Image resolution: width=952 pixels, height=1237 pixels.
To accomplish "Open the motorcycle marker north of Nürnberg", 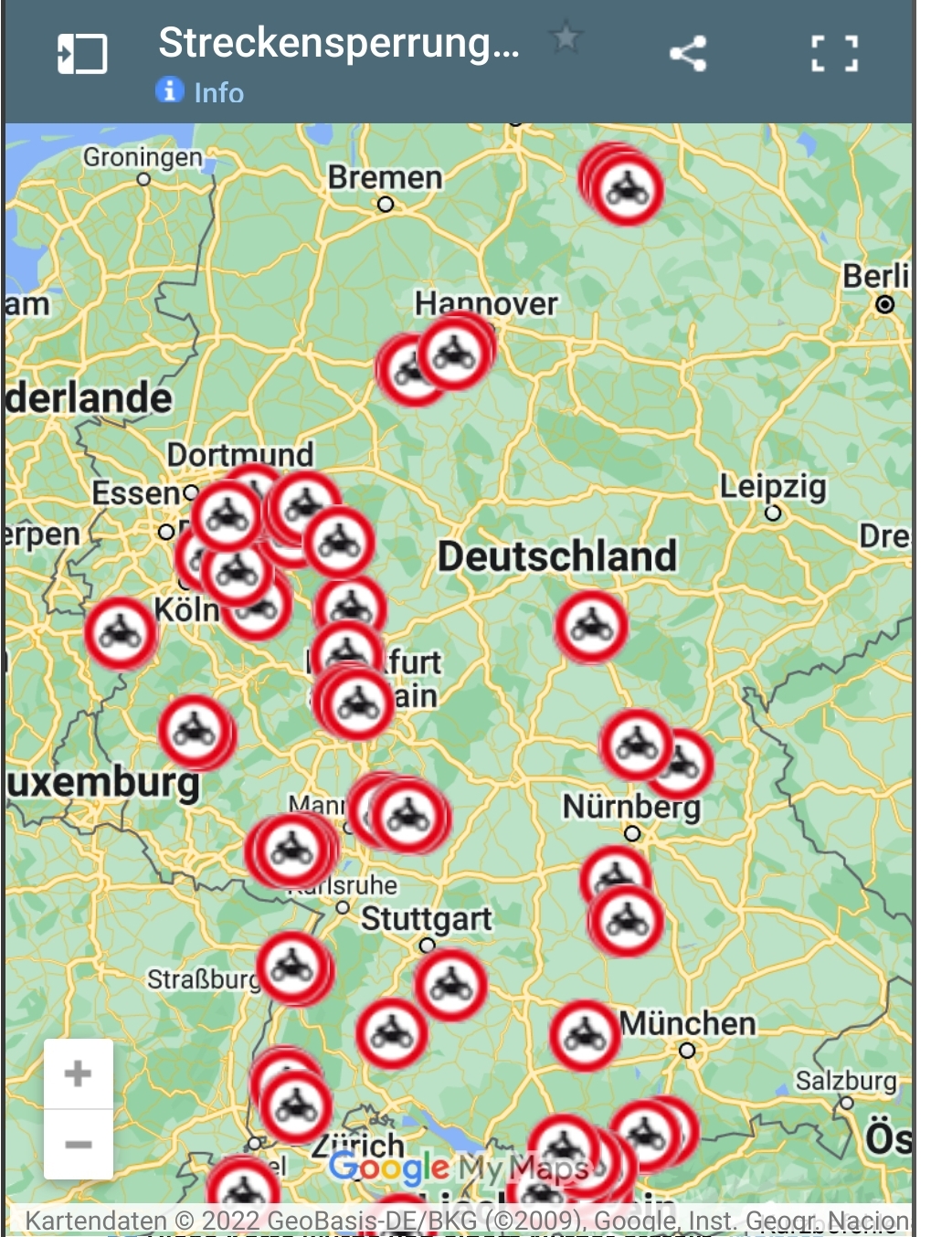I will pos(636,745).
